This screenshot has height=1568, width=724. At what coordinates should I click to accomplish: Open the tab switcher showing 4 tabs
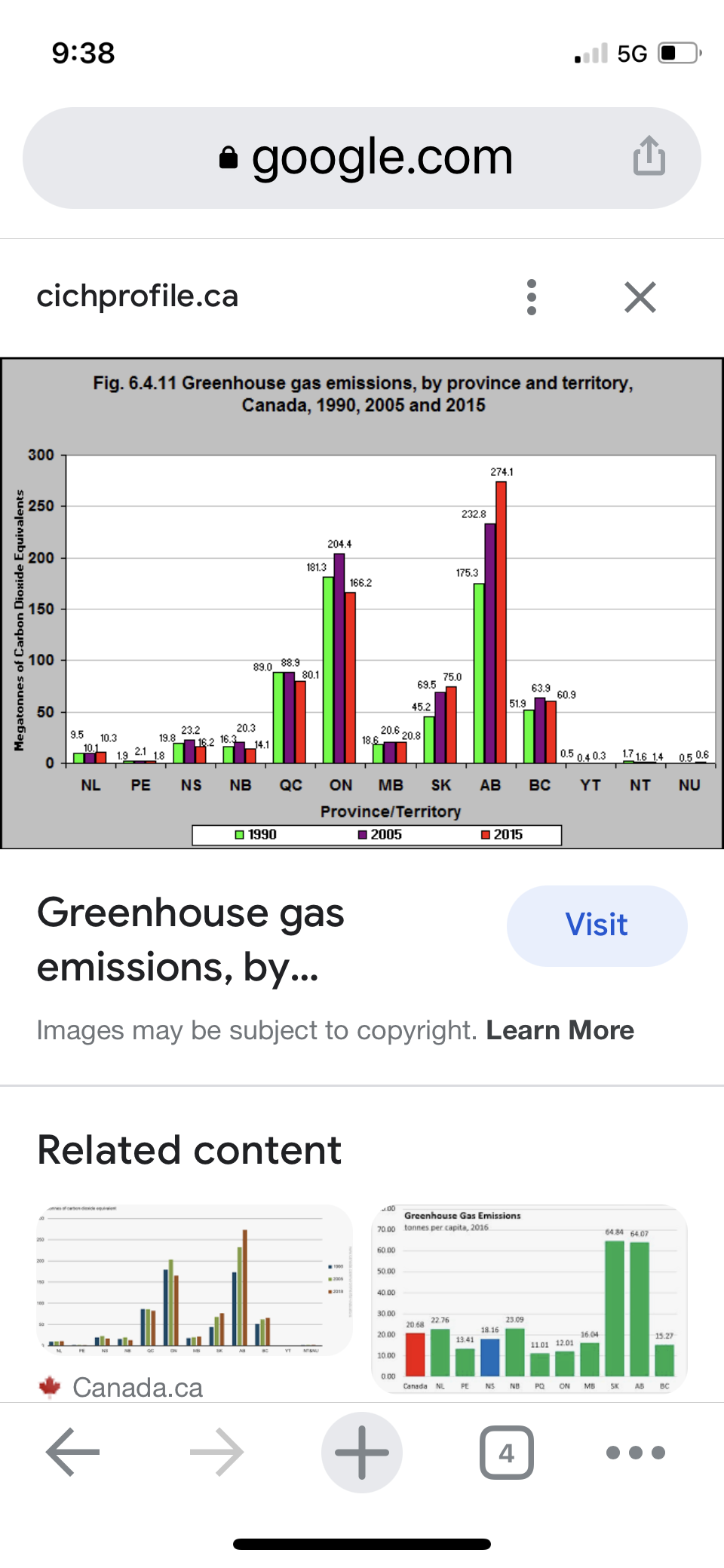[x=506, y=1452]
